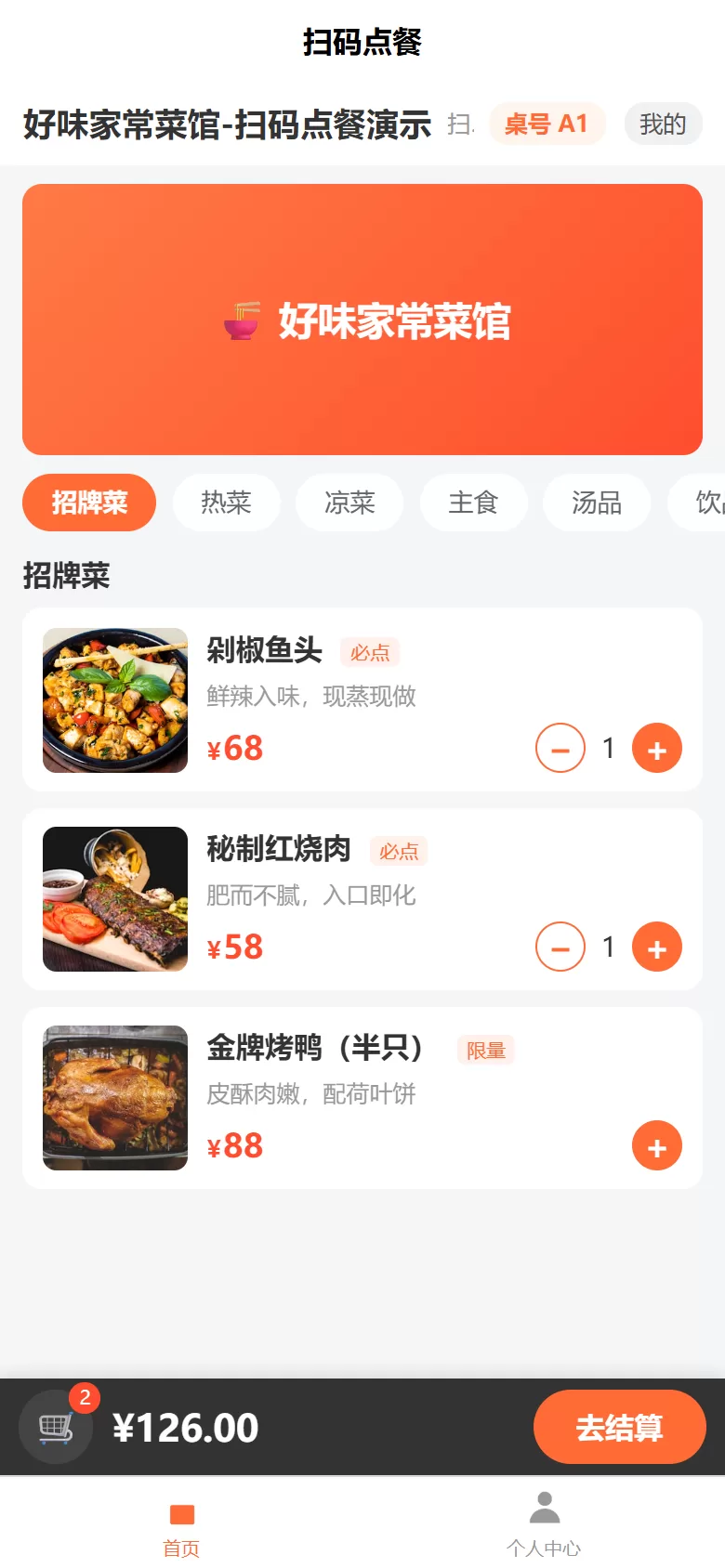Tap the 桌号 A1 table chip
Viewport: 725px width, 1568px height.
(x=547, y=124)
